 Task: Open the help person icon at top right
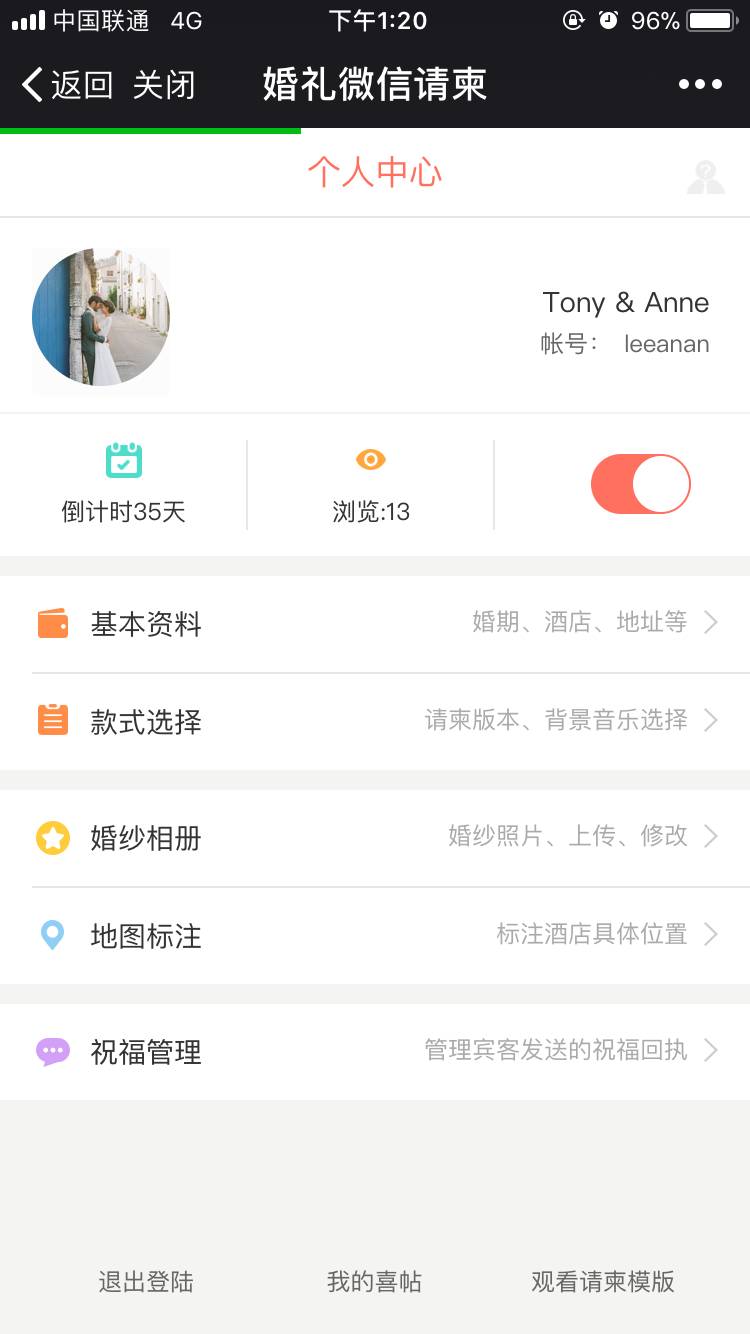(707, 176)
